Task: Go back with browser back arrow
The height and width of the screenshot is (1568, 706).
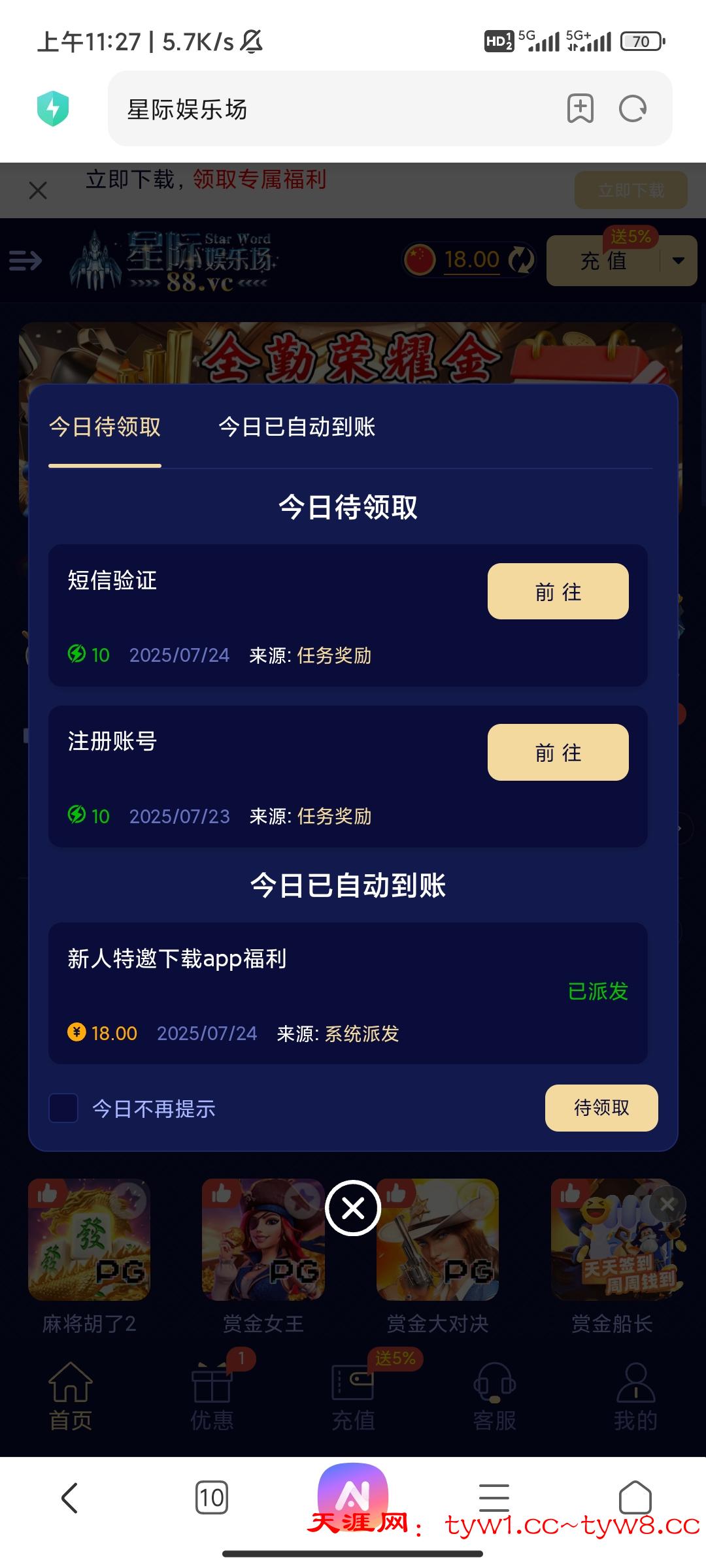Action: click(x=69, y=1497)
